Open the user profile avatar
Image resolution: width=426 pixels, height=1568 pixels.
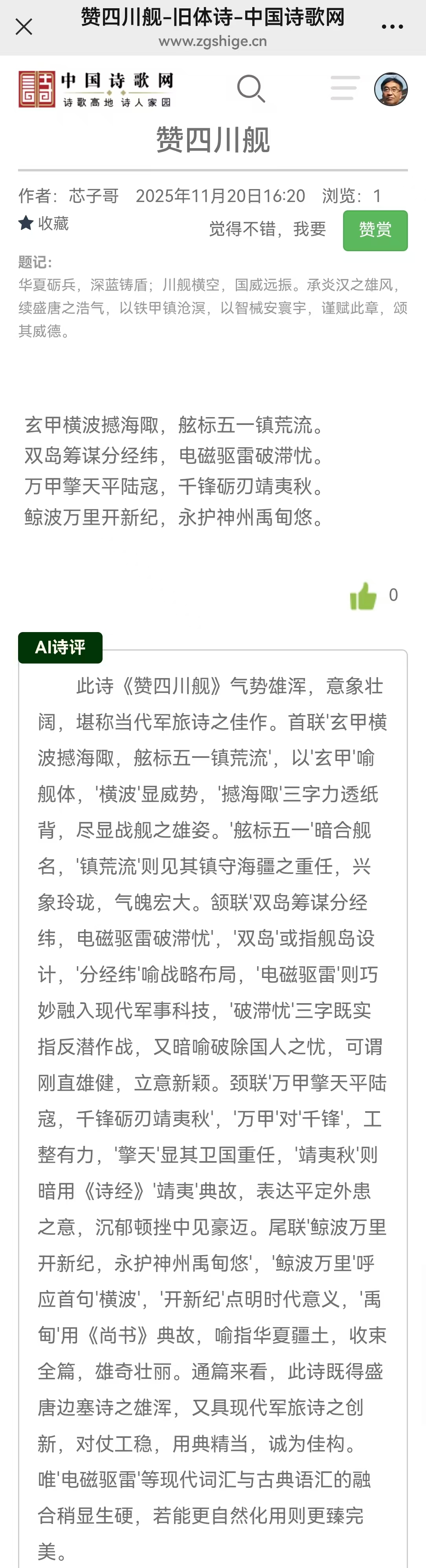pyautogui.click(x=391, y=89)
